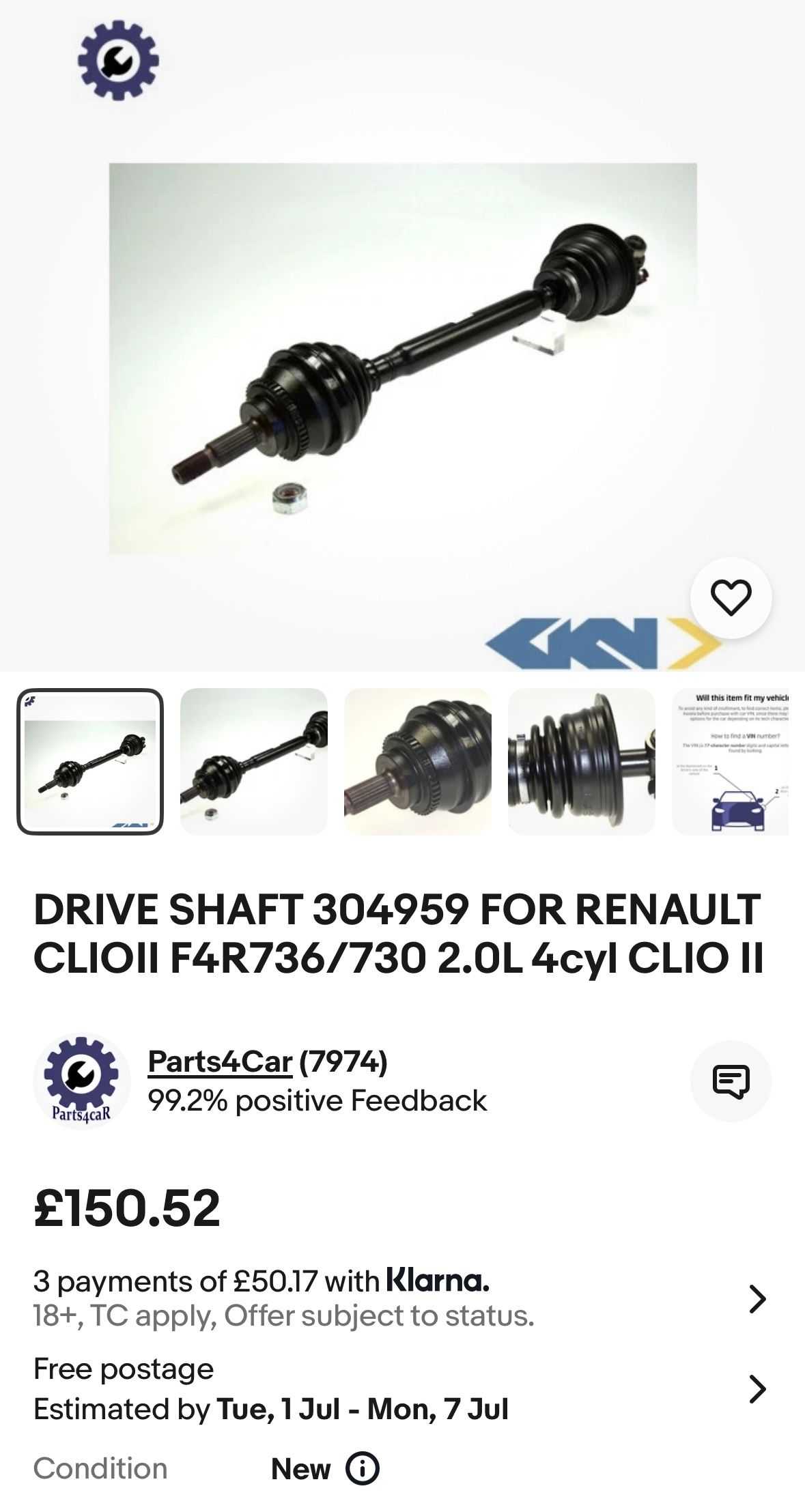Image resolution: width=805 pixels, height=1512 pixels.
Task: Select the third thumbnail showing the joint close-up
Action: pos(418,761)
